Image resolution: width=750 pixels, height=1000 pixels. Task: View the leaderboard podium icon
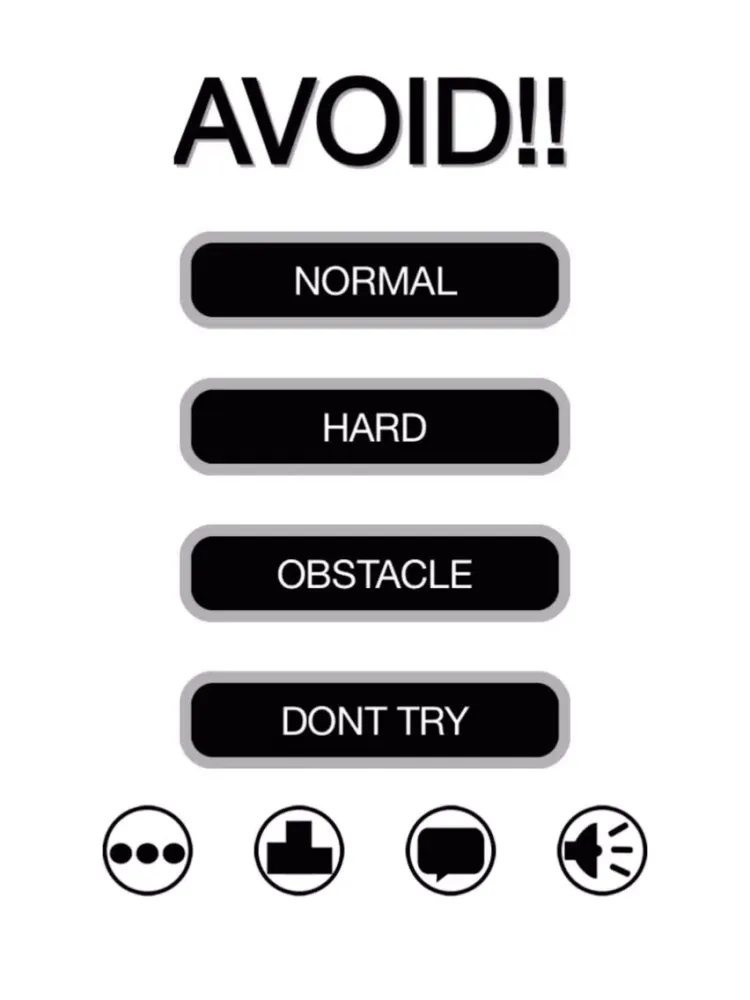299,851
